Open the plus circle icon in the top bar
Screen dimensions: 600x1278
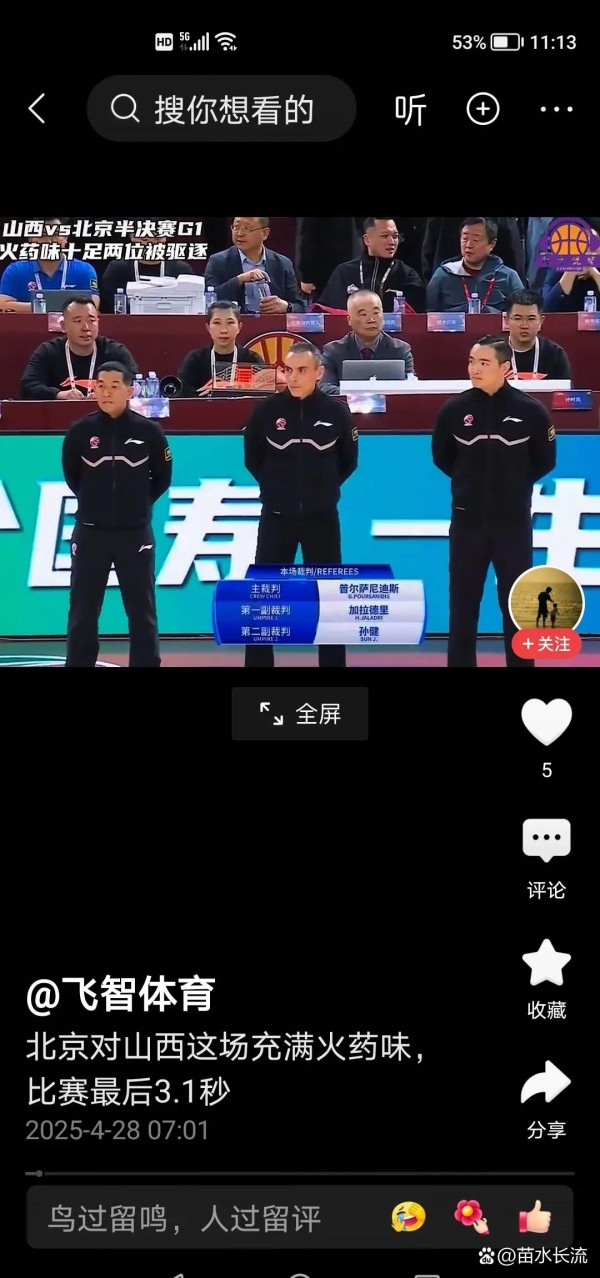[x=483, y=109]
